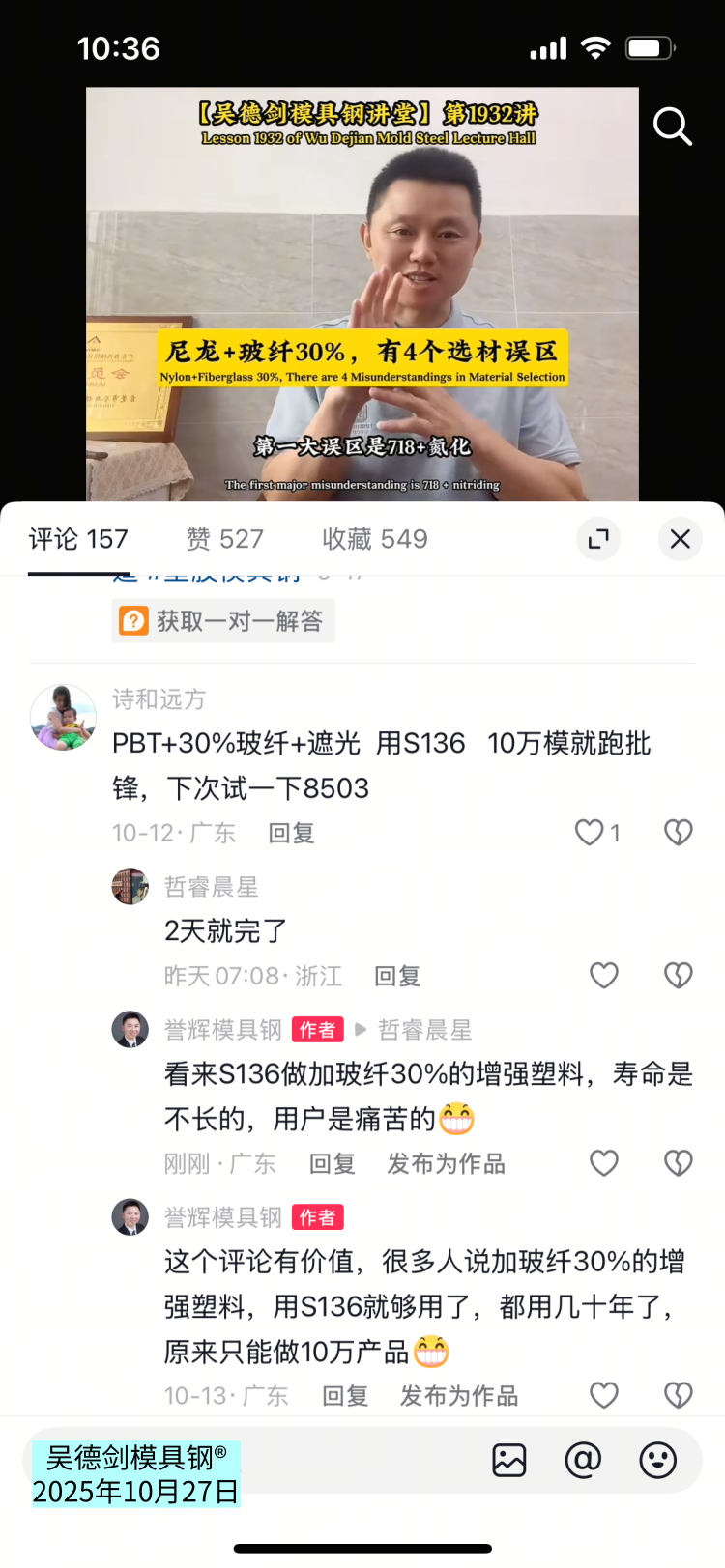This screenshot has height=1568, width=725.
Task: Close the comments panel
Action: 681,539
